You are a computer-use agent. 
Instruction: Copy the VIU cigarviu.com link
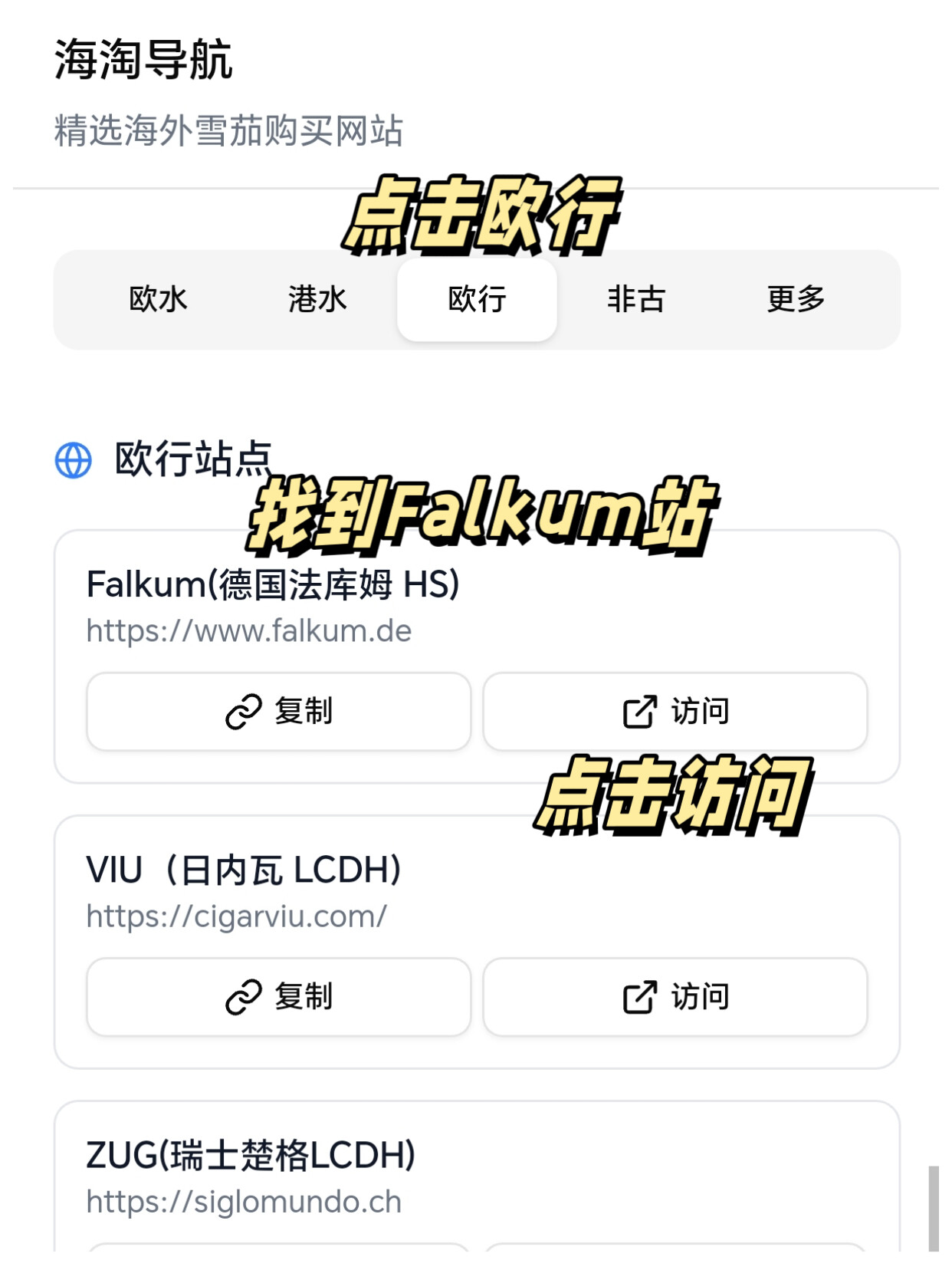(x=278, y=996)
